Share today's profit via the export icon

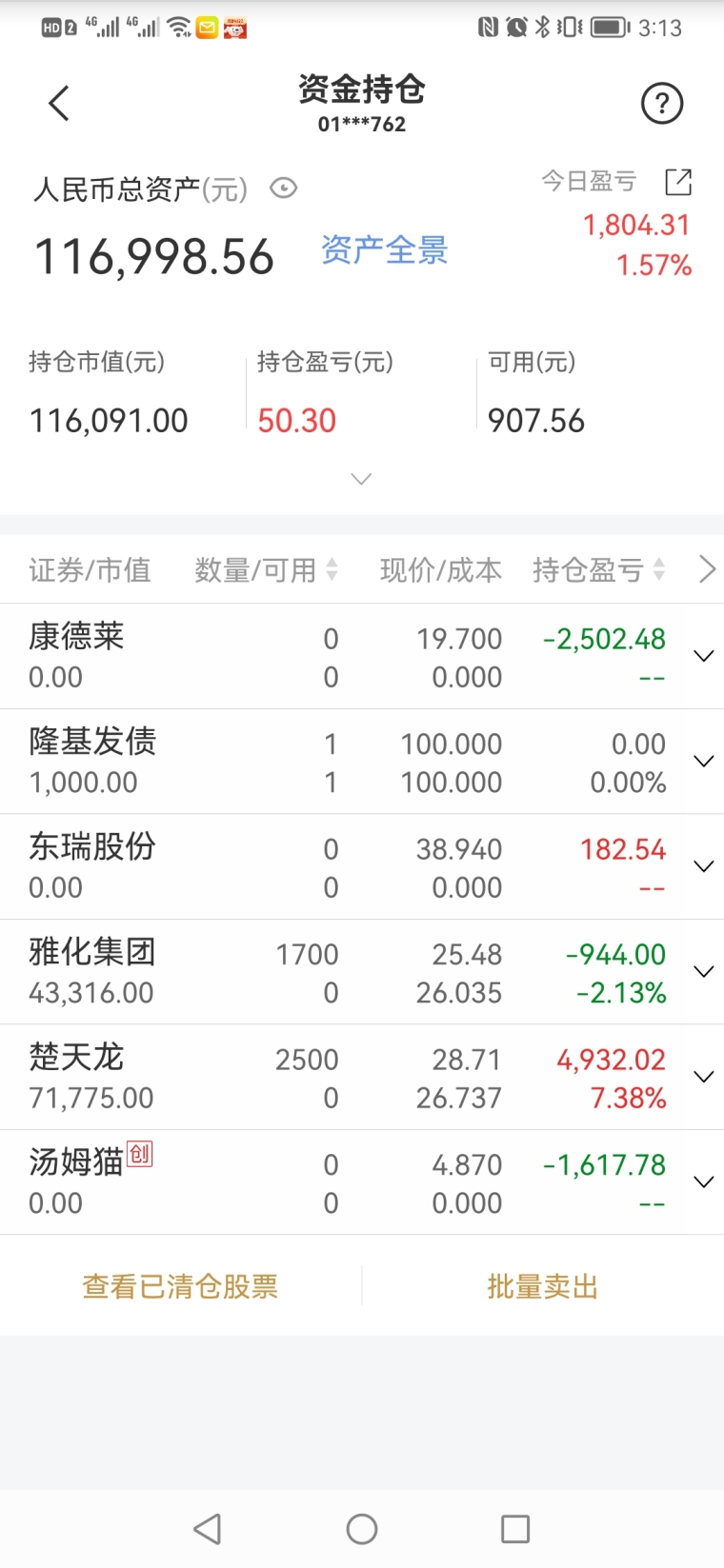pos(678,182)
